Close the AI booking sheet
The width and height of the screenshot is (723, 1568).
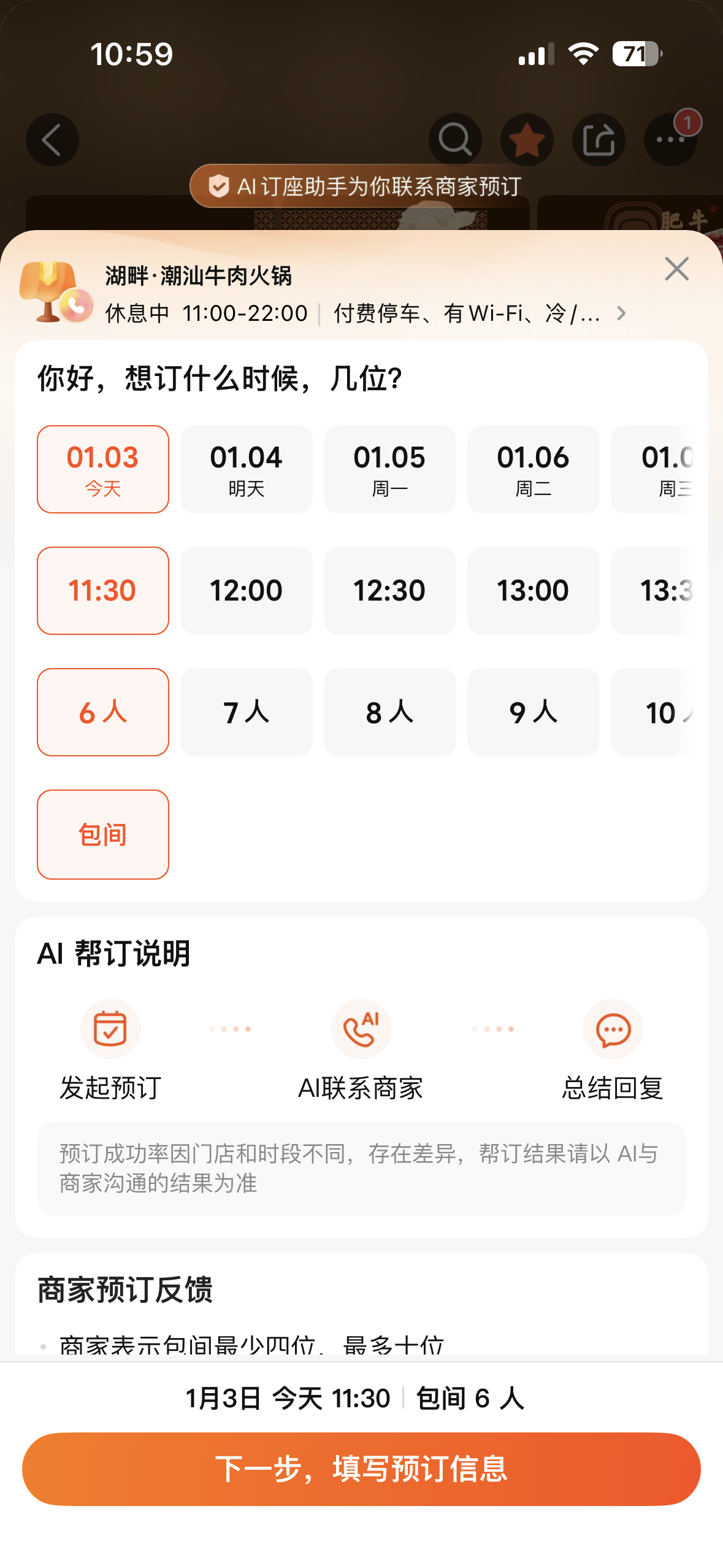coord(676,269)
